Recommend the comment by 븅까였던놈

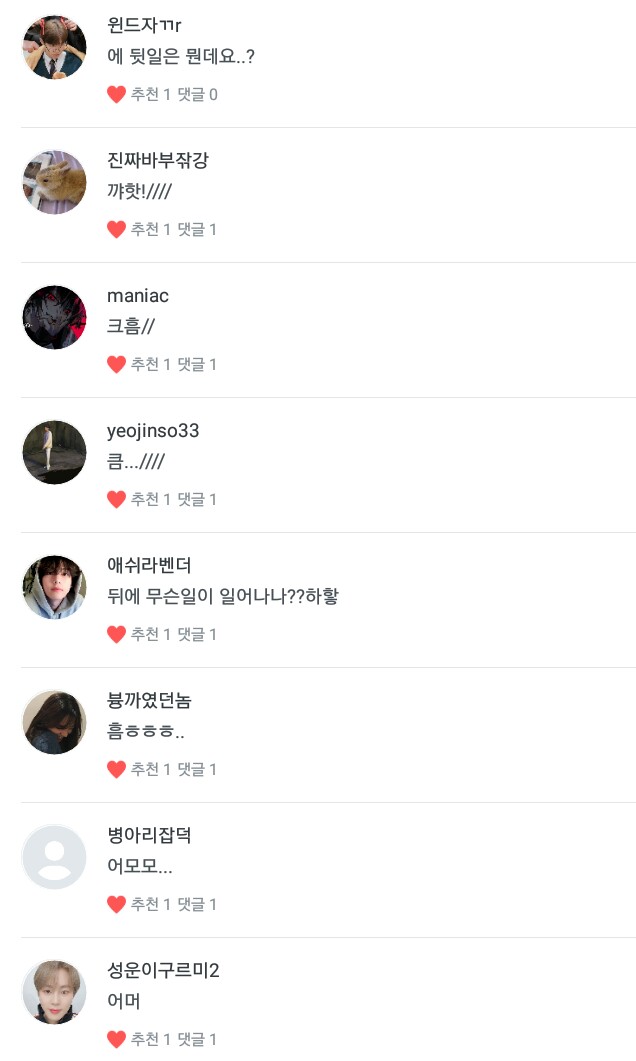tap(116, 770)
